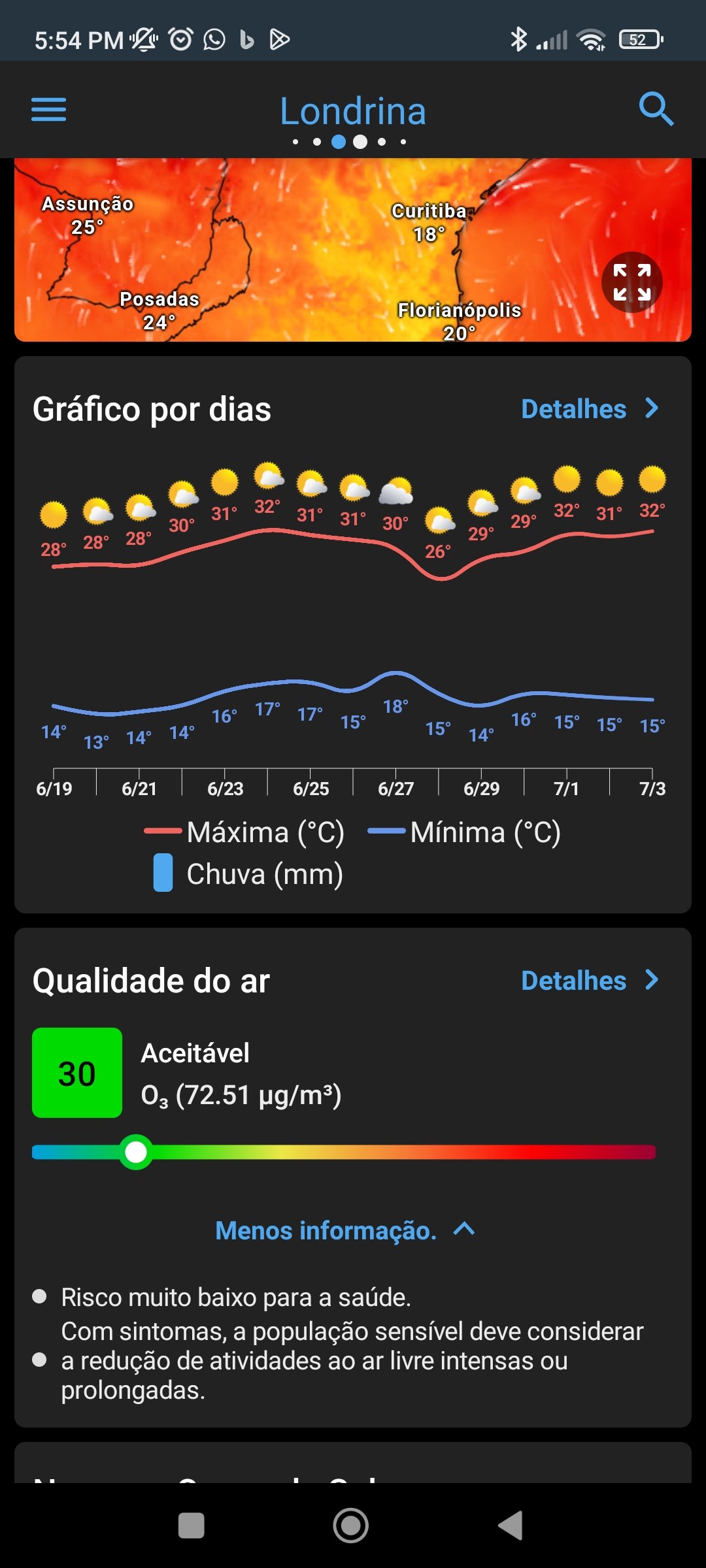Open the hamburger drawer menu

(x=48, y=109)
